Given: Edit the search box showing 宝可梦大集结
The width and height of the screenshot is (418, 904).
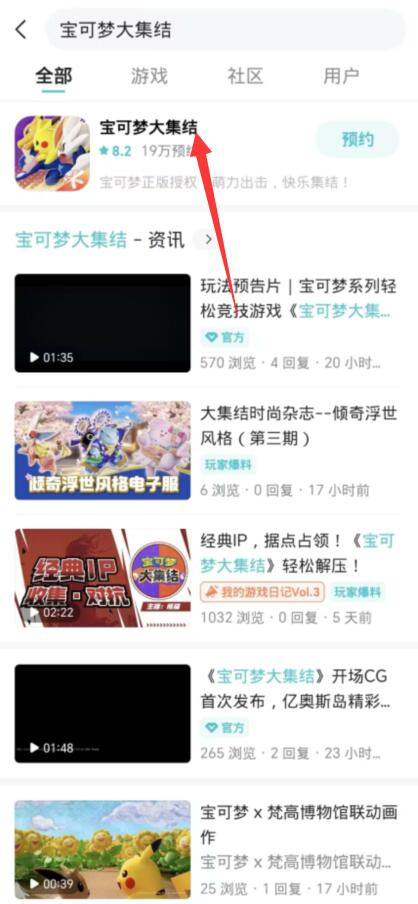Looking at the screenshot, I should [225, 29].
